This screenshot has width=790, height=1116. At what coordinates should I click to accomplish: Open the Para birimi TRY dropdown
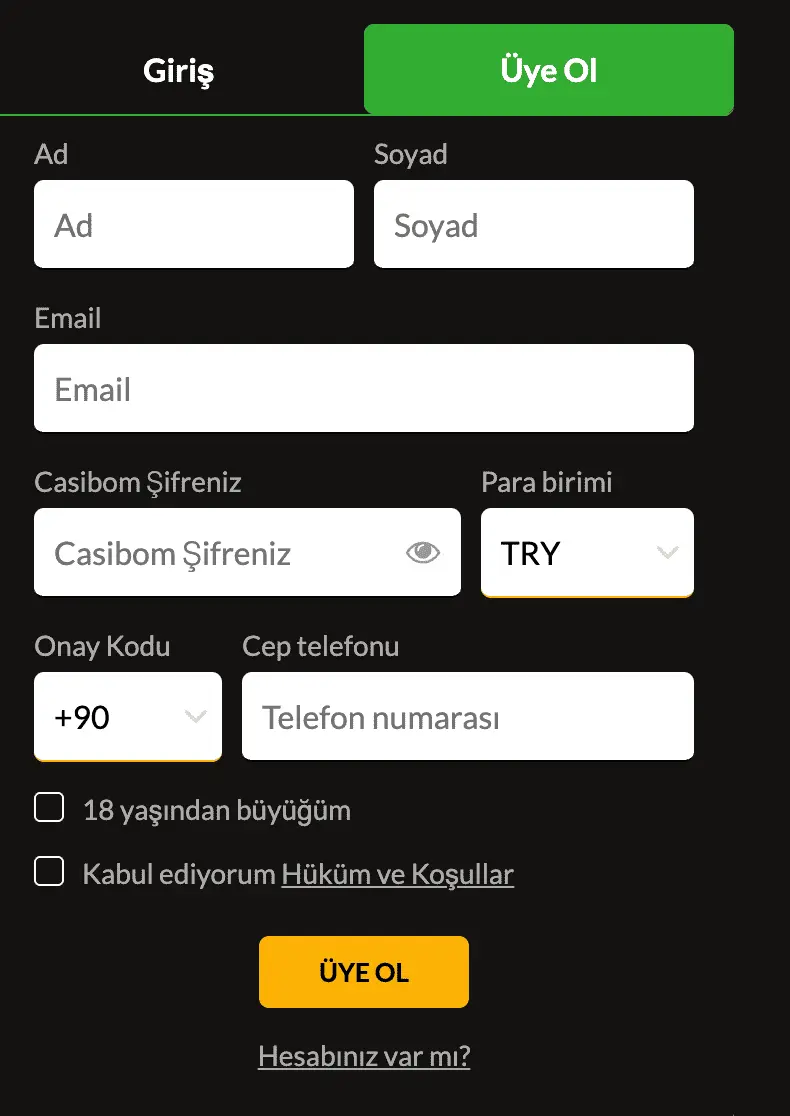587,553
